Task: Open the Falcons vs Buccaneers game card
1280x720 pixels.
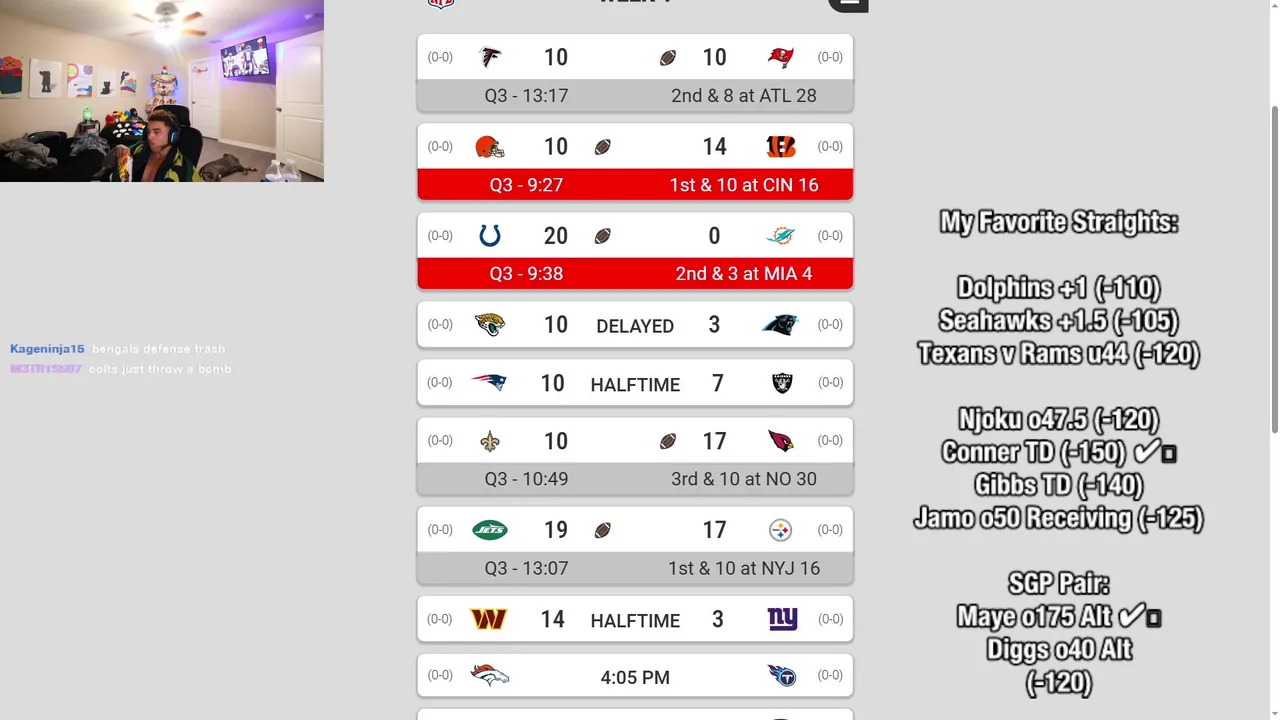Action: point(635,73)
